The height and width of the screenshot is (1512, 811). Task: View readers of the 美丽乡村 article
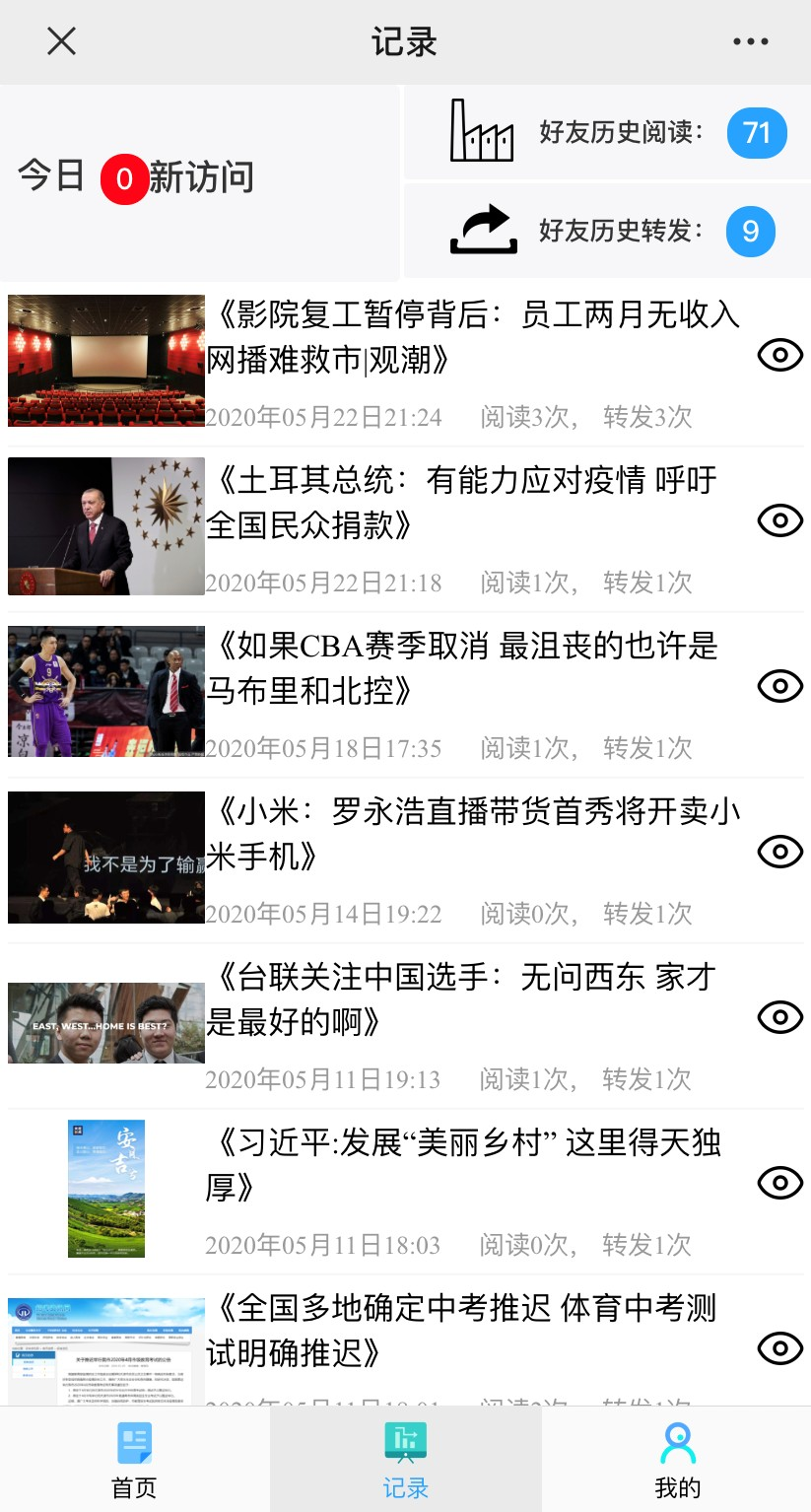pyautogui.click(x=780, y=1183)
